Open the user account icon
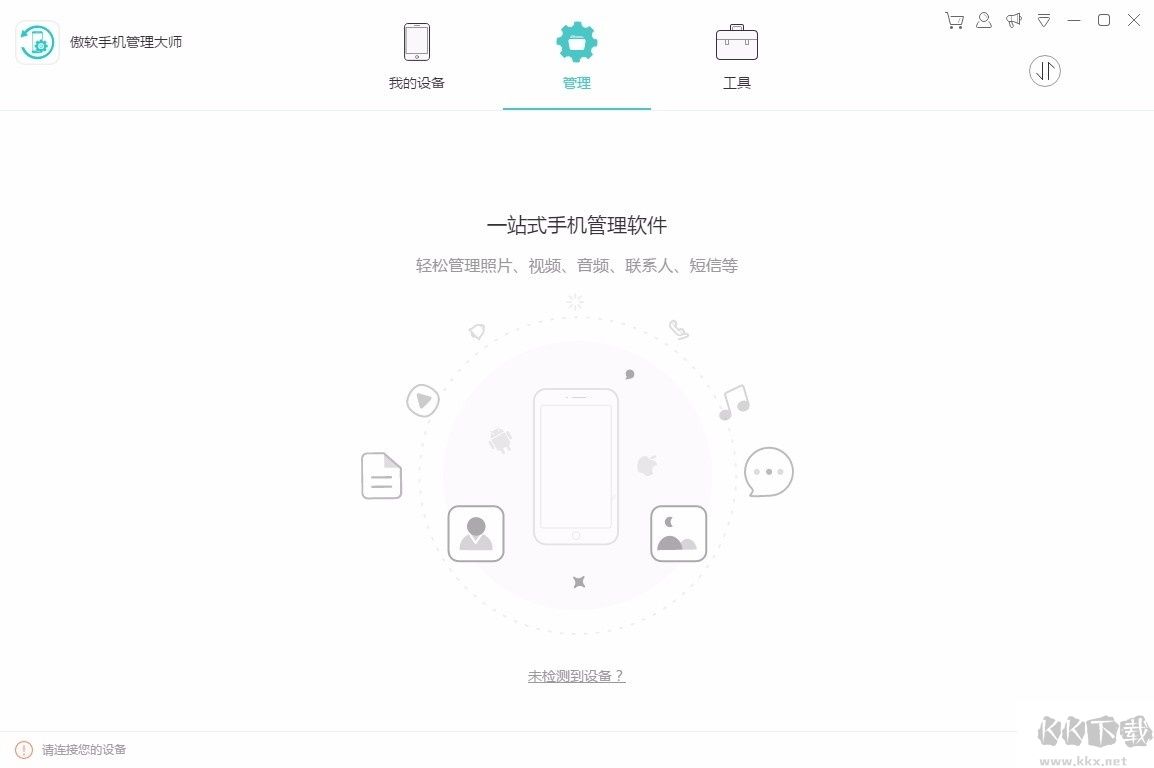Viewport: 1154px width, 768px height. [984, 20]
